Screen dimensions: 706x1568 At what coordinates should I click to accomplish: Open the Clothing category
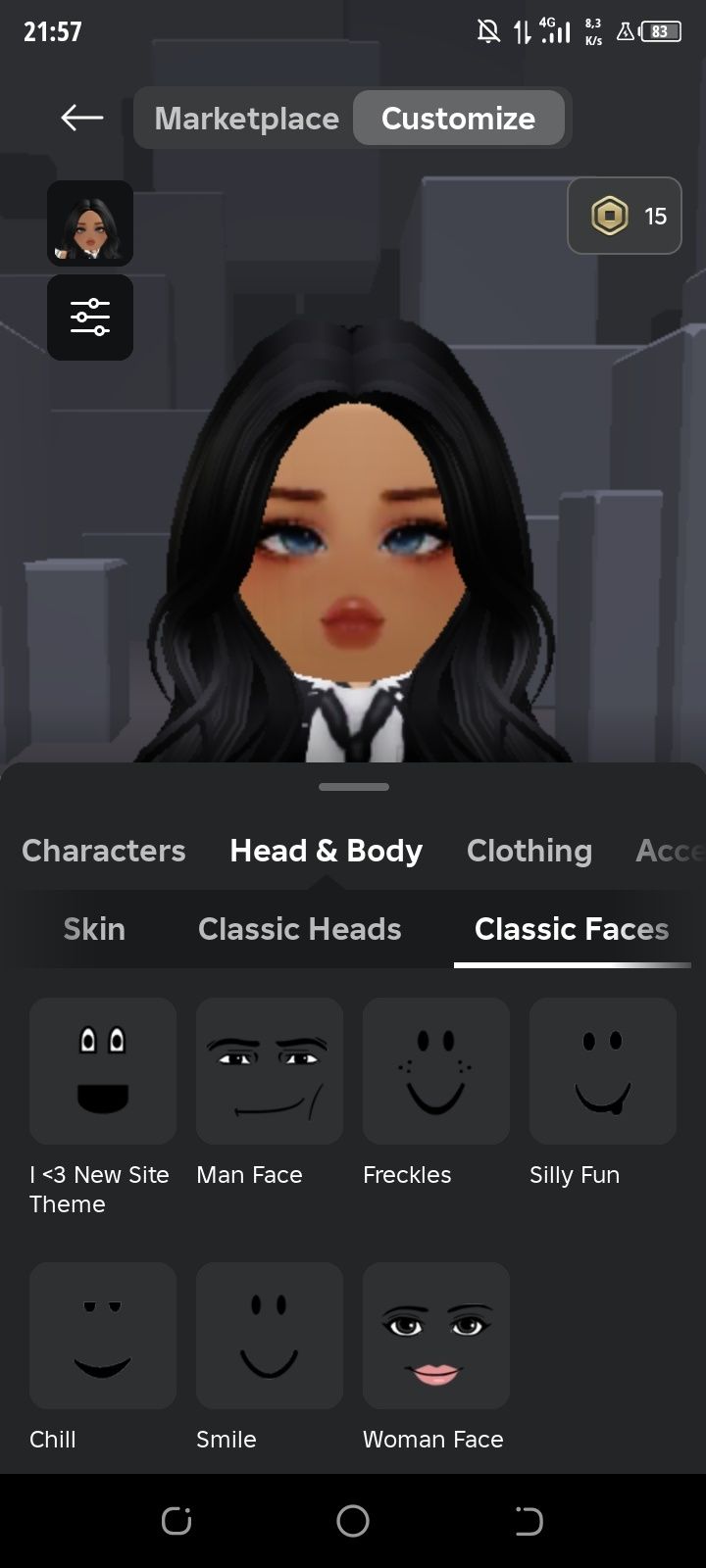click(x=529, y=851)
